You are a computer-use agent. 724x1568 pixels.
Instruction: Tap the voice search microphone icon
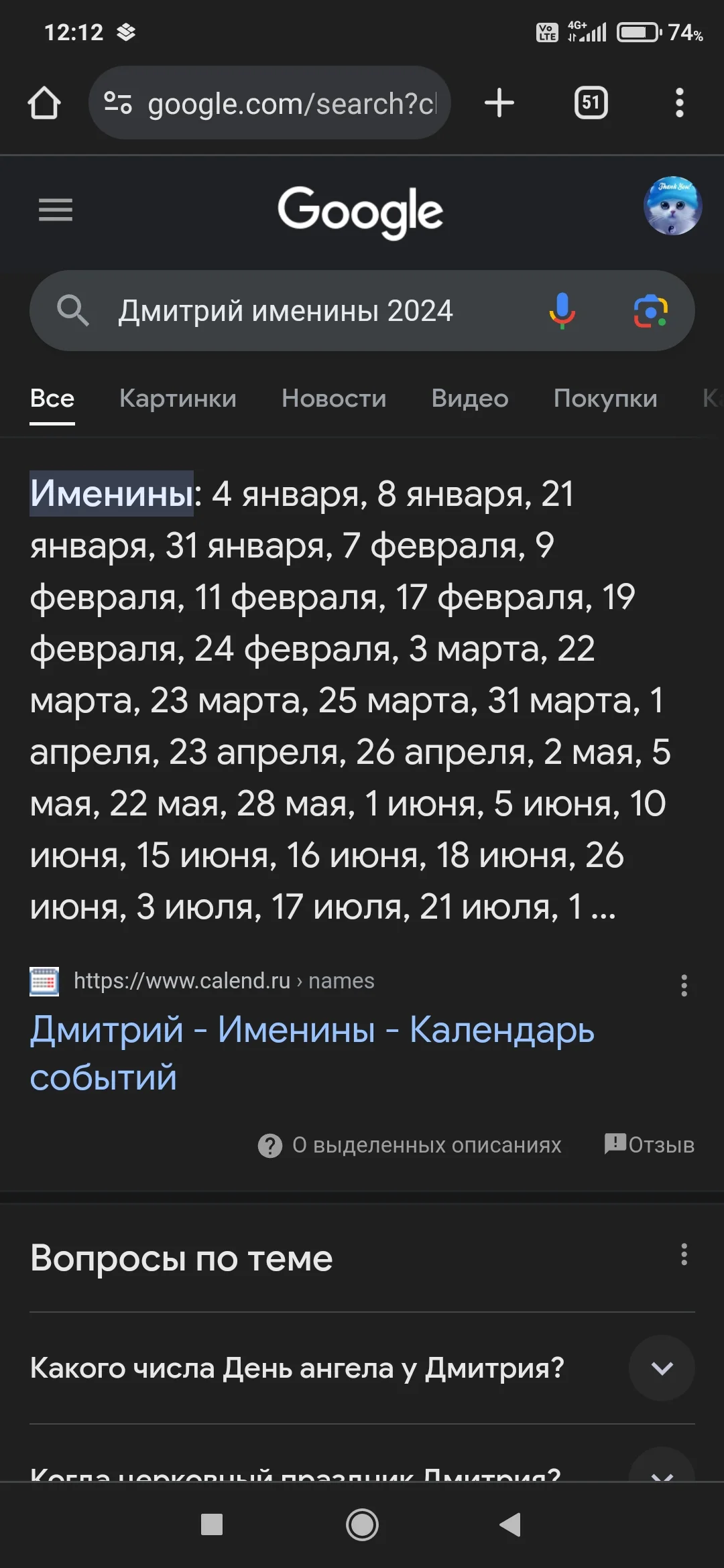coord(562,311)
